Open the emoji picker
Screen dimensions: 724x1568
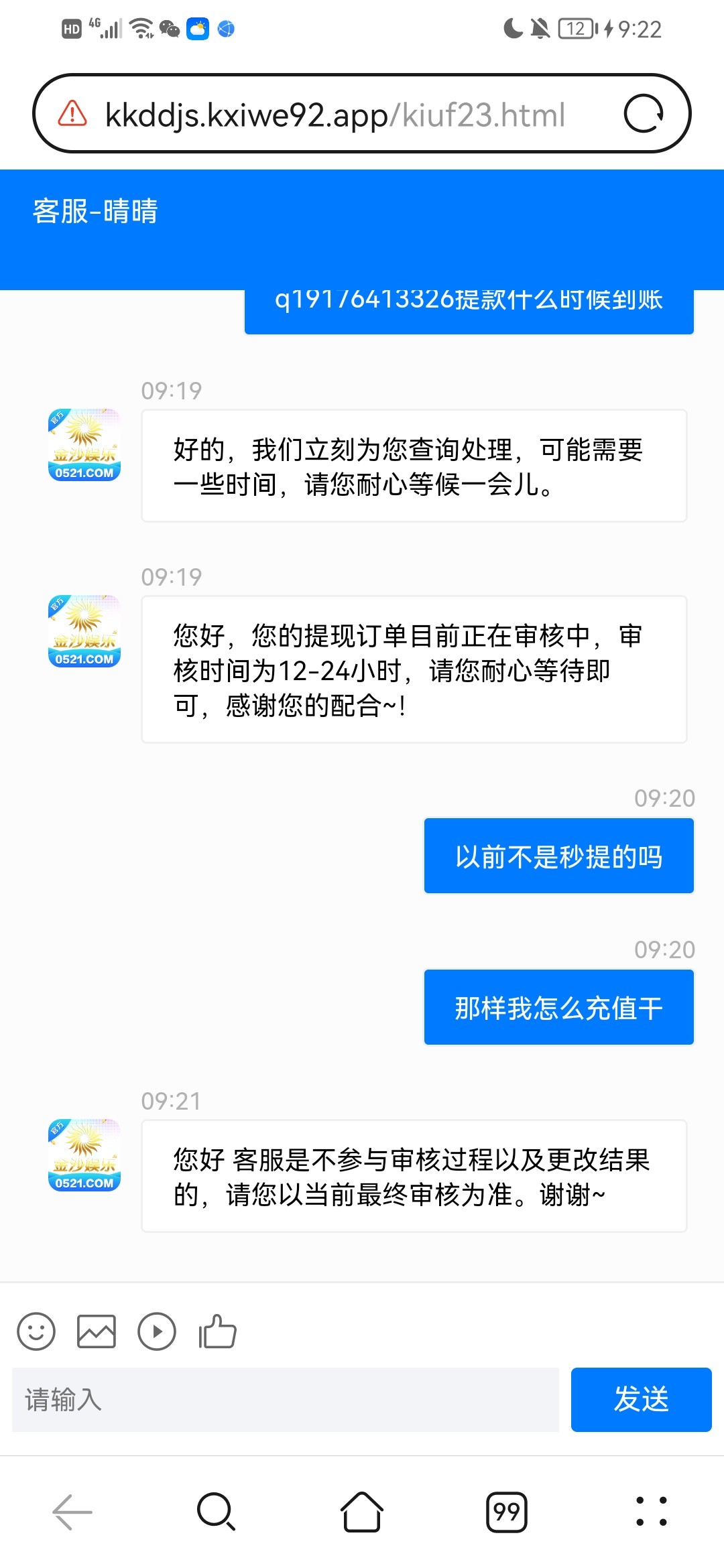tap(36, 1331)
